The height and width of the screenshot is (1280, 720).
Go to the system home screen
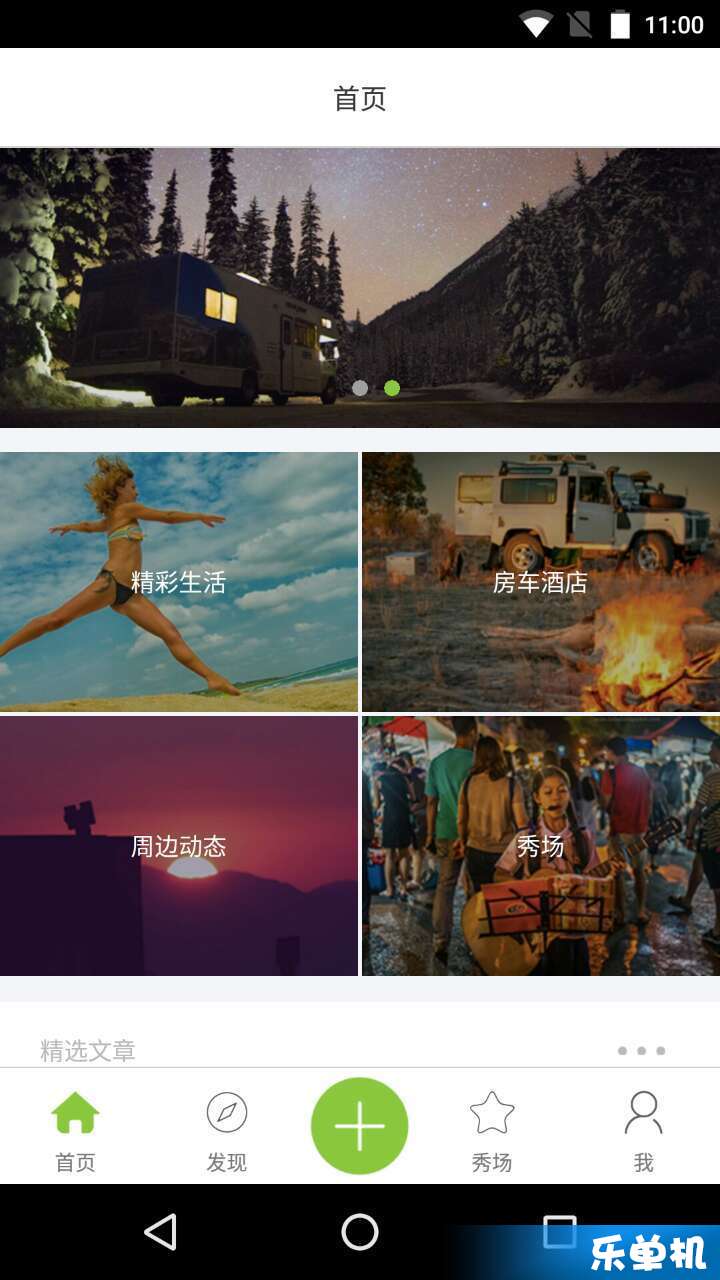point(360,1232)
